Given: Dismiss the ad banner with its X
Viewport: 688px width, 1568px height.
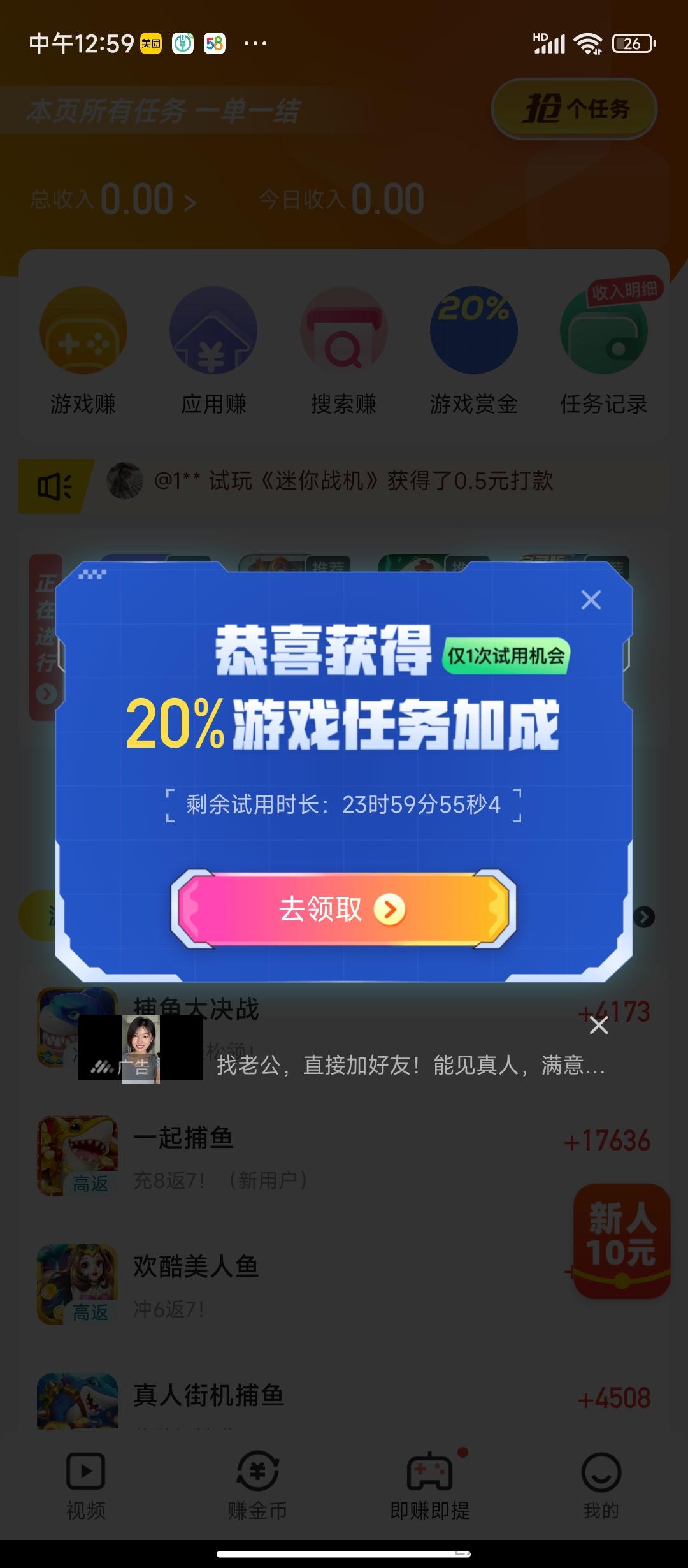Looking at the screenshot, I should [599, 1025].
